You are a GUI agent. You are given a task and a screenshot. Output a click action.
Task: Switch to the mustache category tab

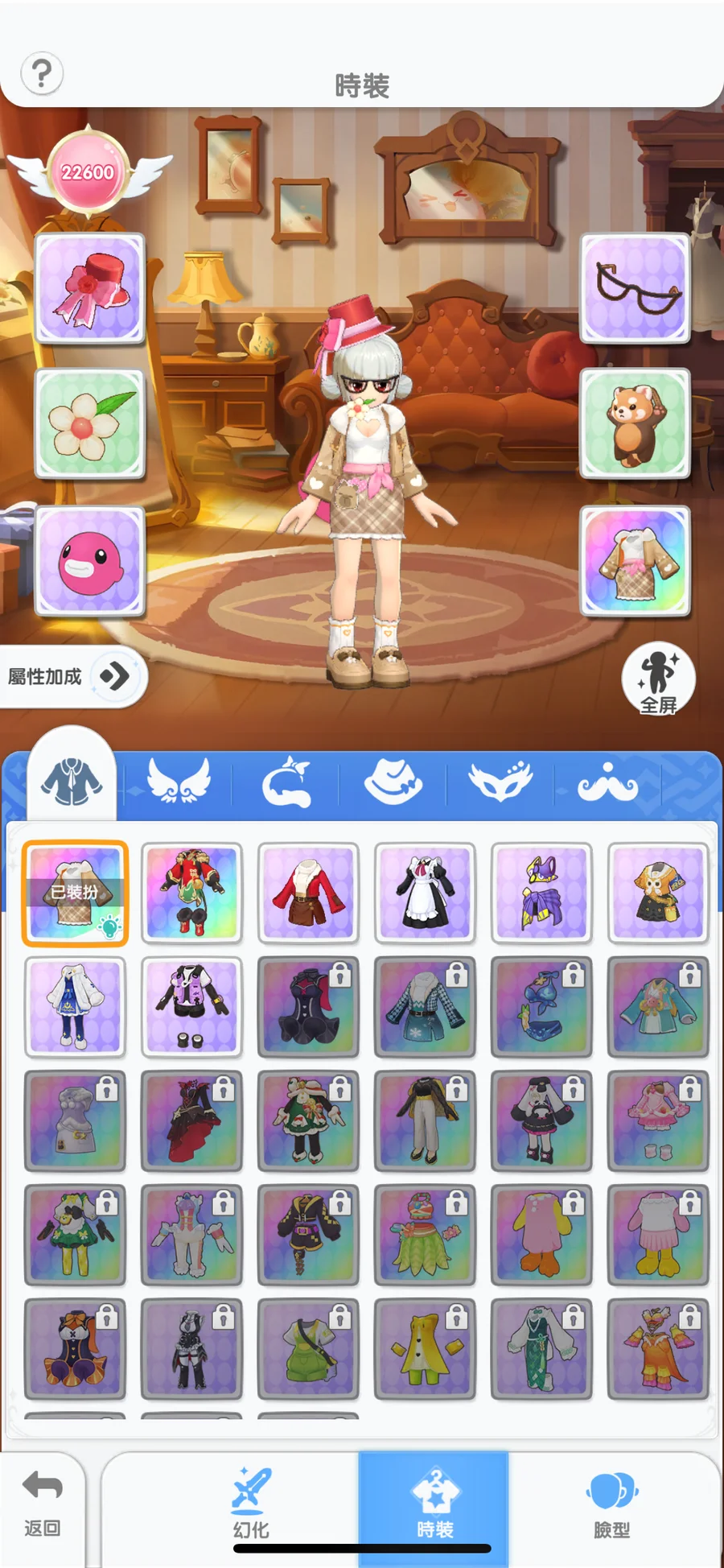[x=607, y=782]
